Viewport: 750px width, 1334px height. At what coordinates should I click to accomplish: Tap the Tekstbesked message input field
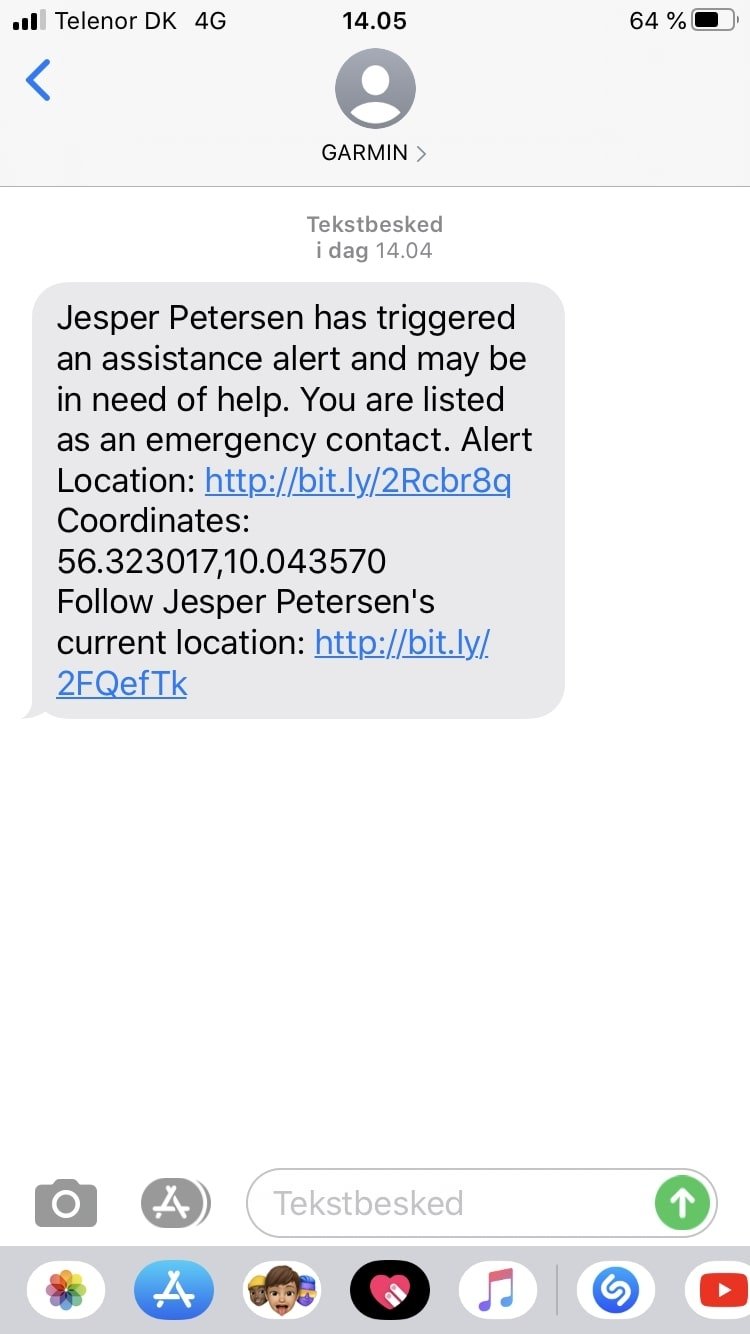[x=449, y=1202]
